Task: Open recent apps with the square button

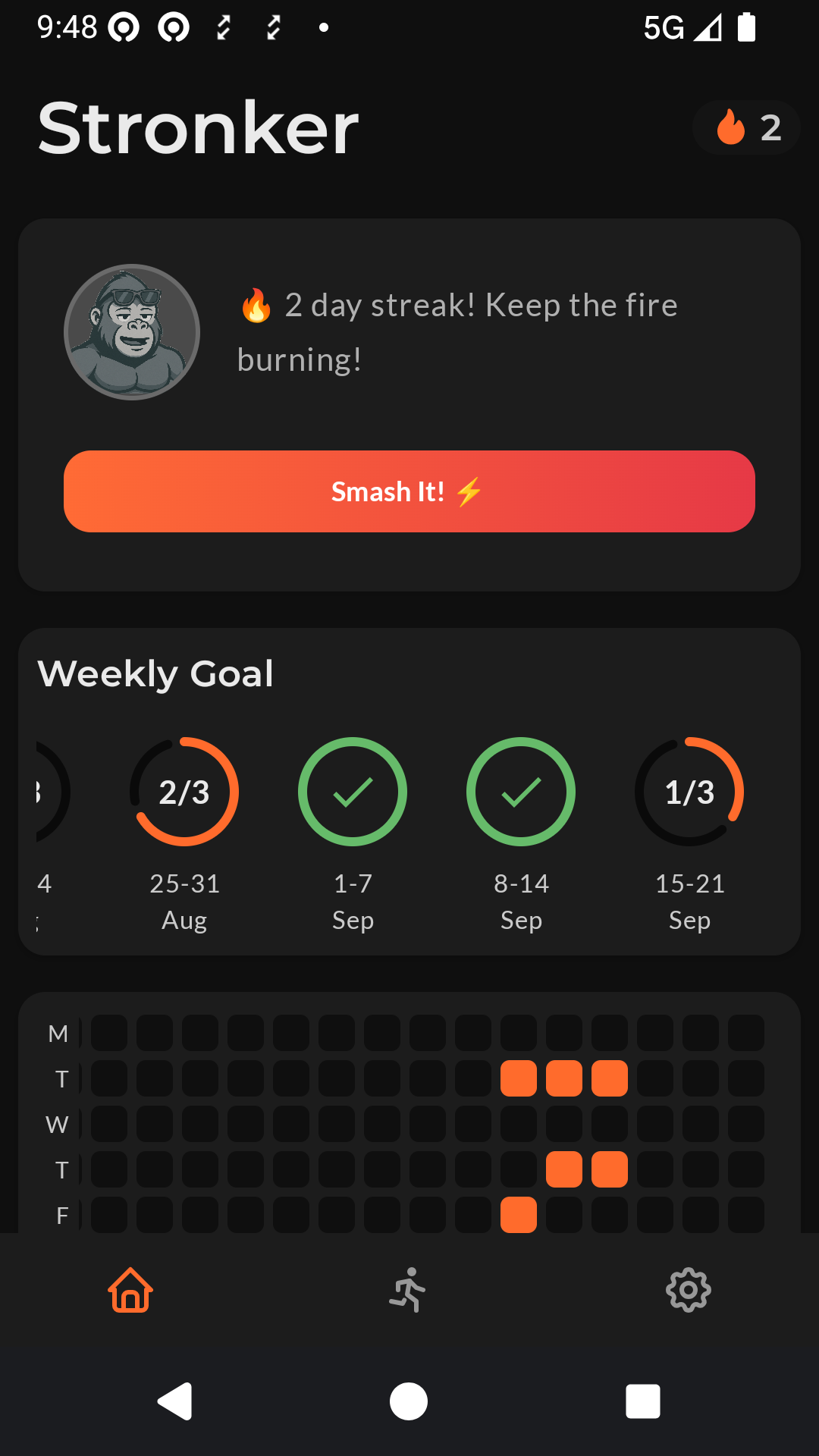Action: click(x=642, y=1401)
